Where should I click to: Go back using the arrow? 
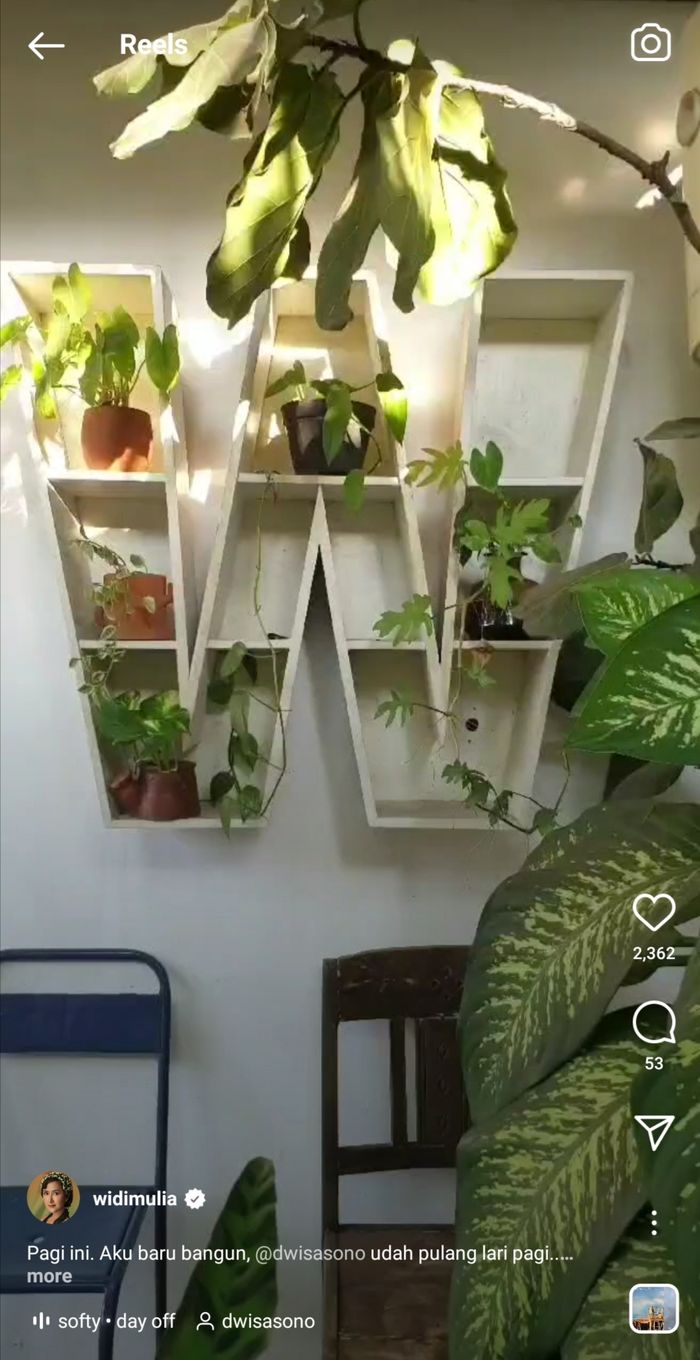pos(45,45)
